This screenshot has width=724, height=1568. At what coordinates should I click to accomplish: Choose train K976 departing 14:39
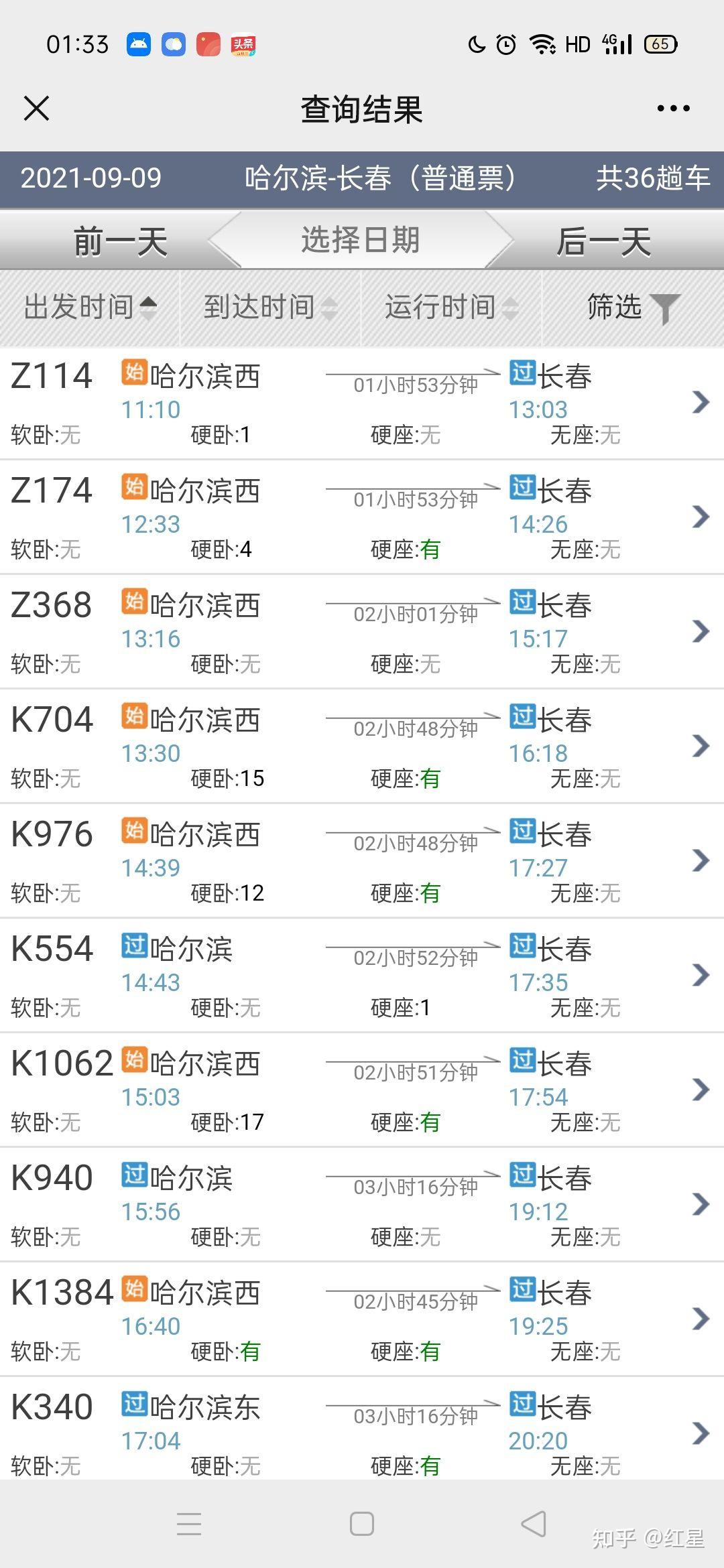362,861
